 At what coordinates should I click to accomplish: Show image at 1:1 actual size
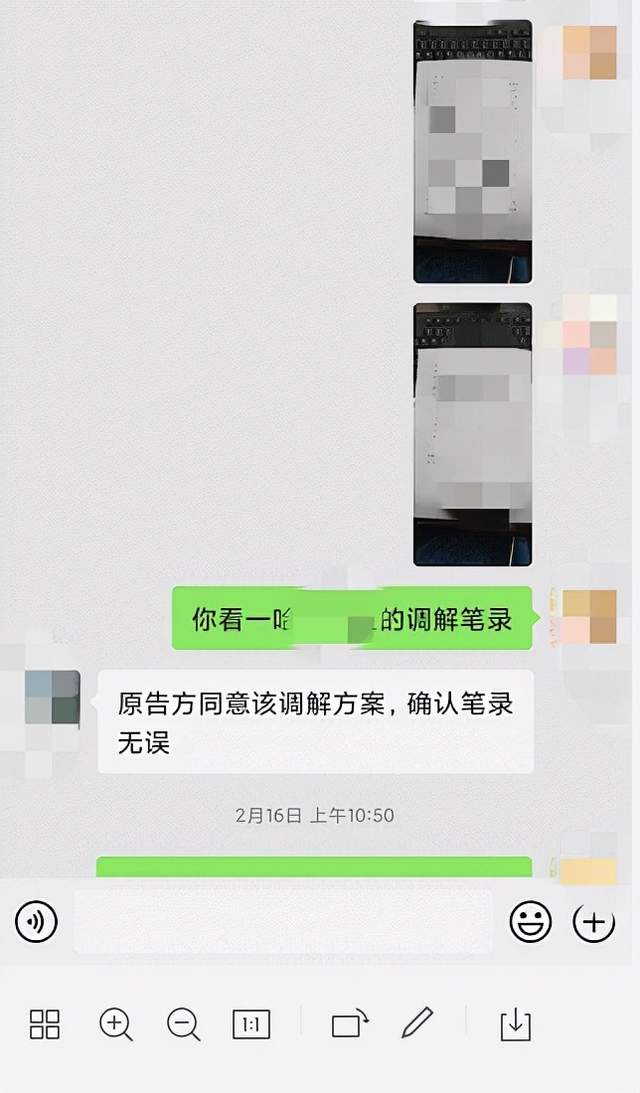tap(251, 1025)
